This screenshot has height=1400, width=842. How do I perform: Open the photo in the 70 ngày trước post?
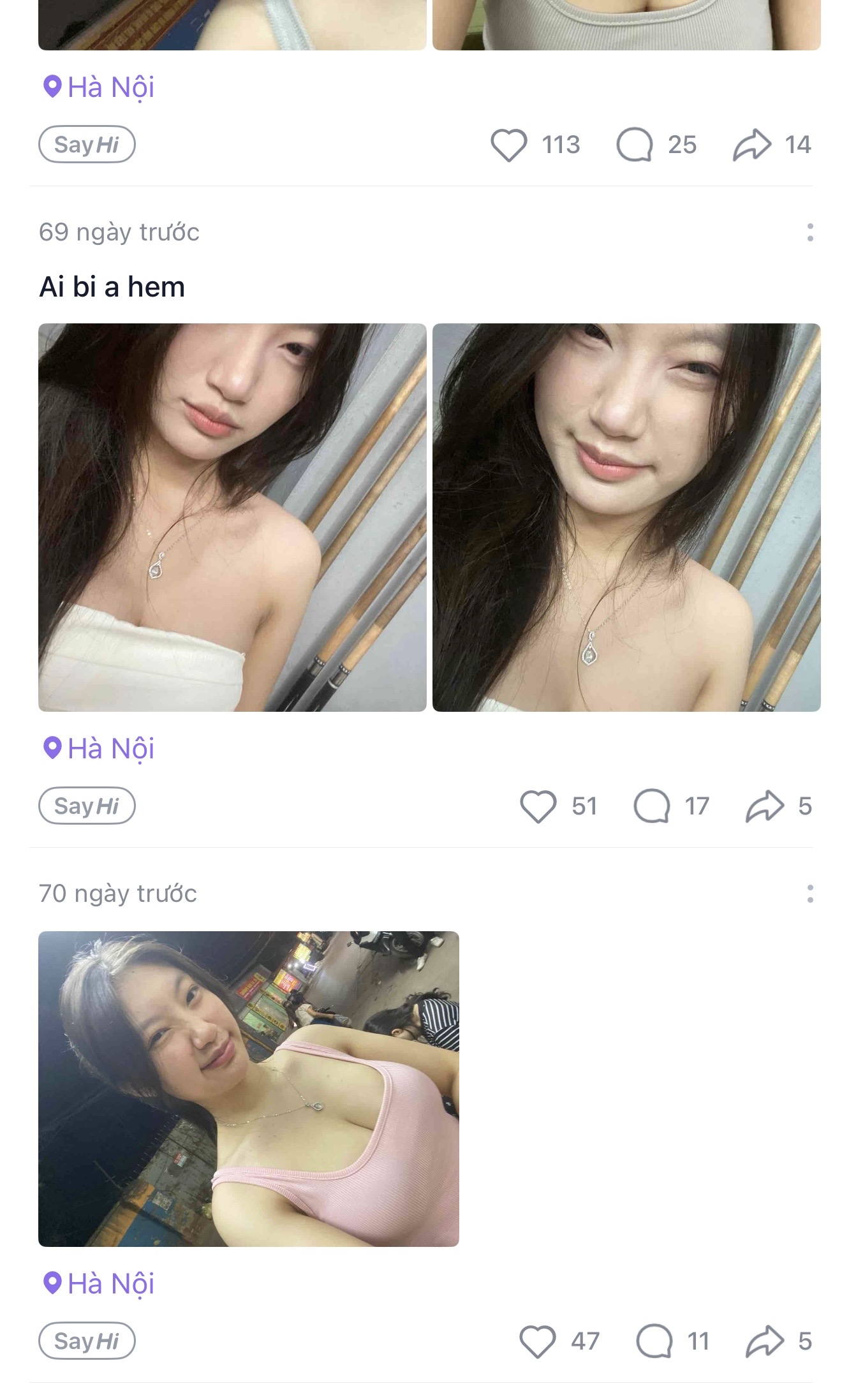point(249,1089)
